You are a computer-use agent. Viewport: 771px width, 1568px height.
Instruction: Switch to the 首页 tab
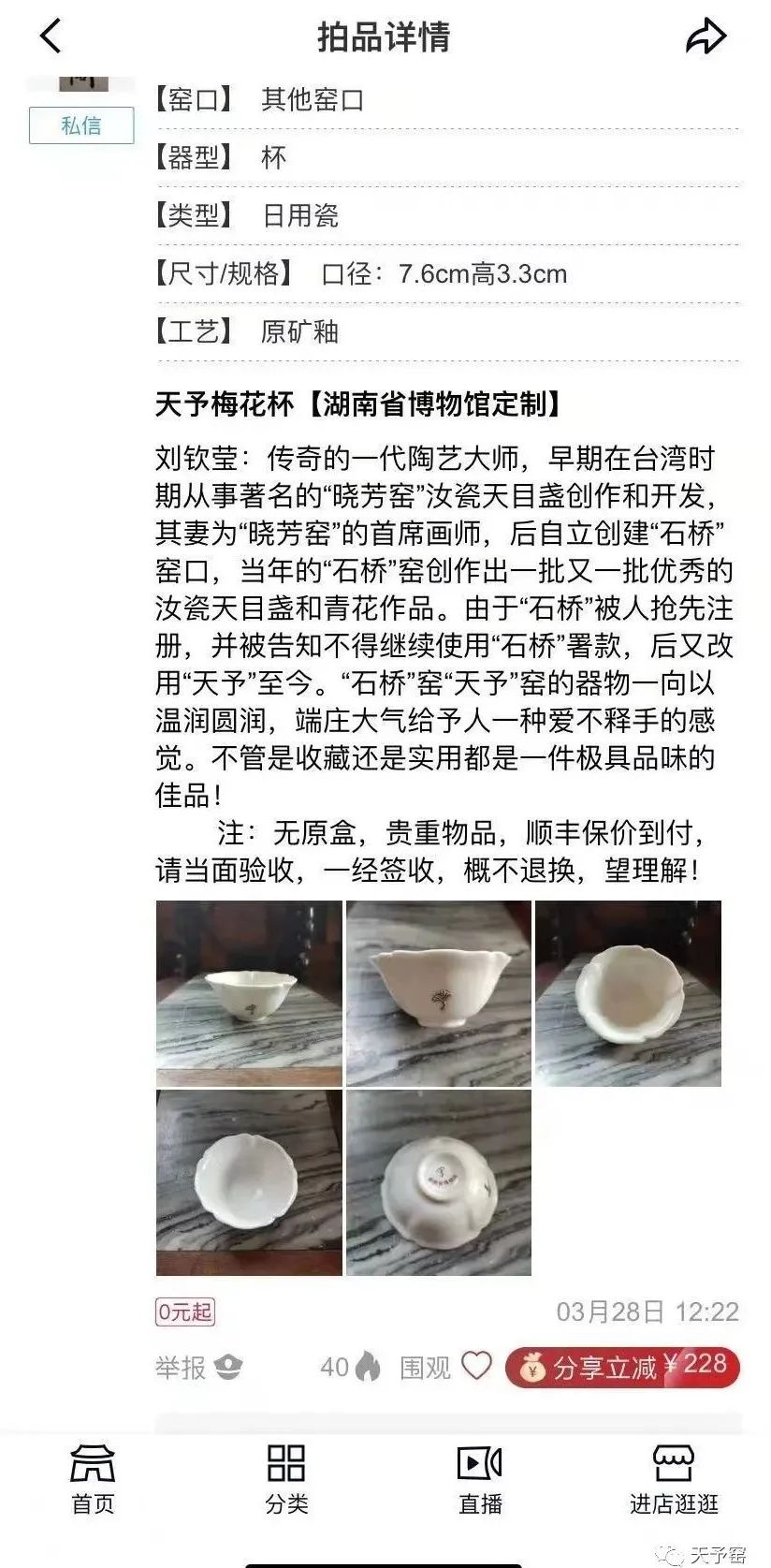[93, 1478]
